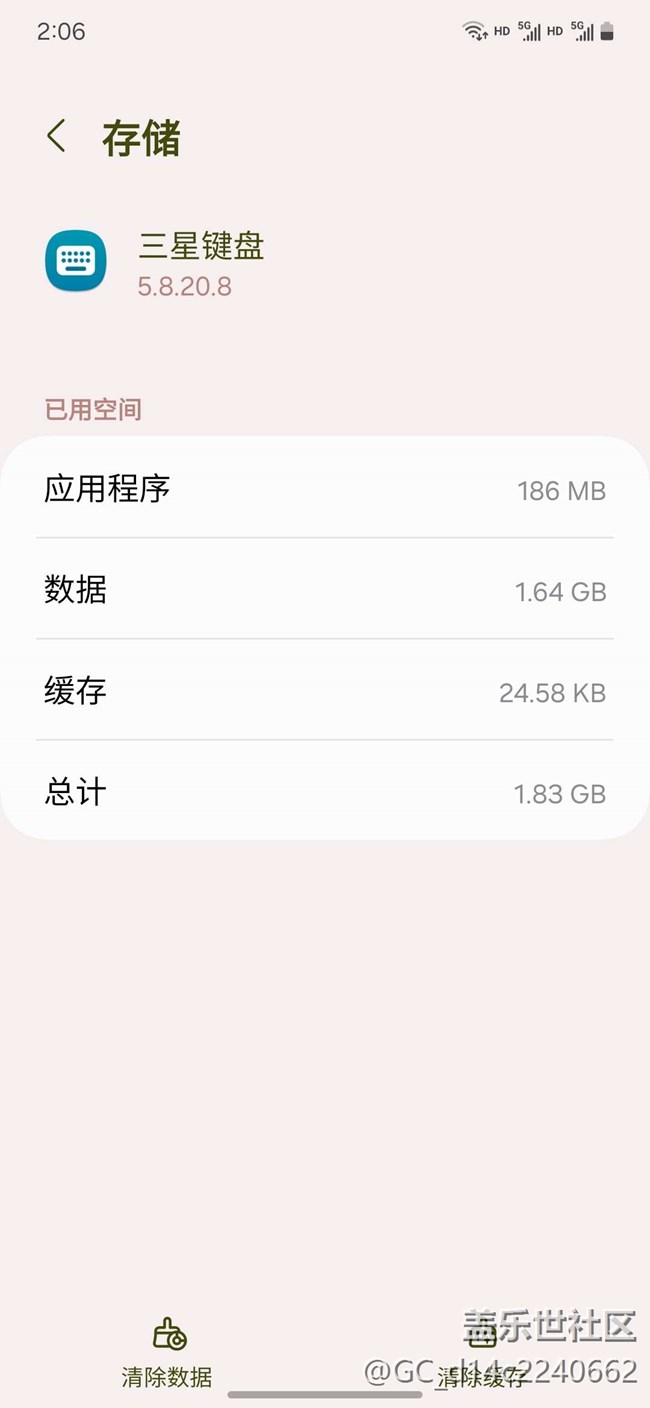
Task: Go back from the 存储 page
Action: point(57,137)
